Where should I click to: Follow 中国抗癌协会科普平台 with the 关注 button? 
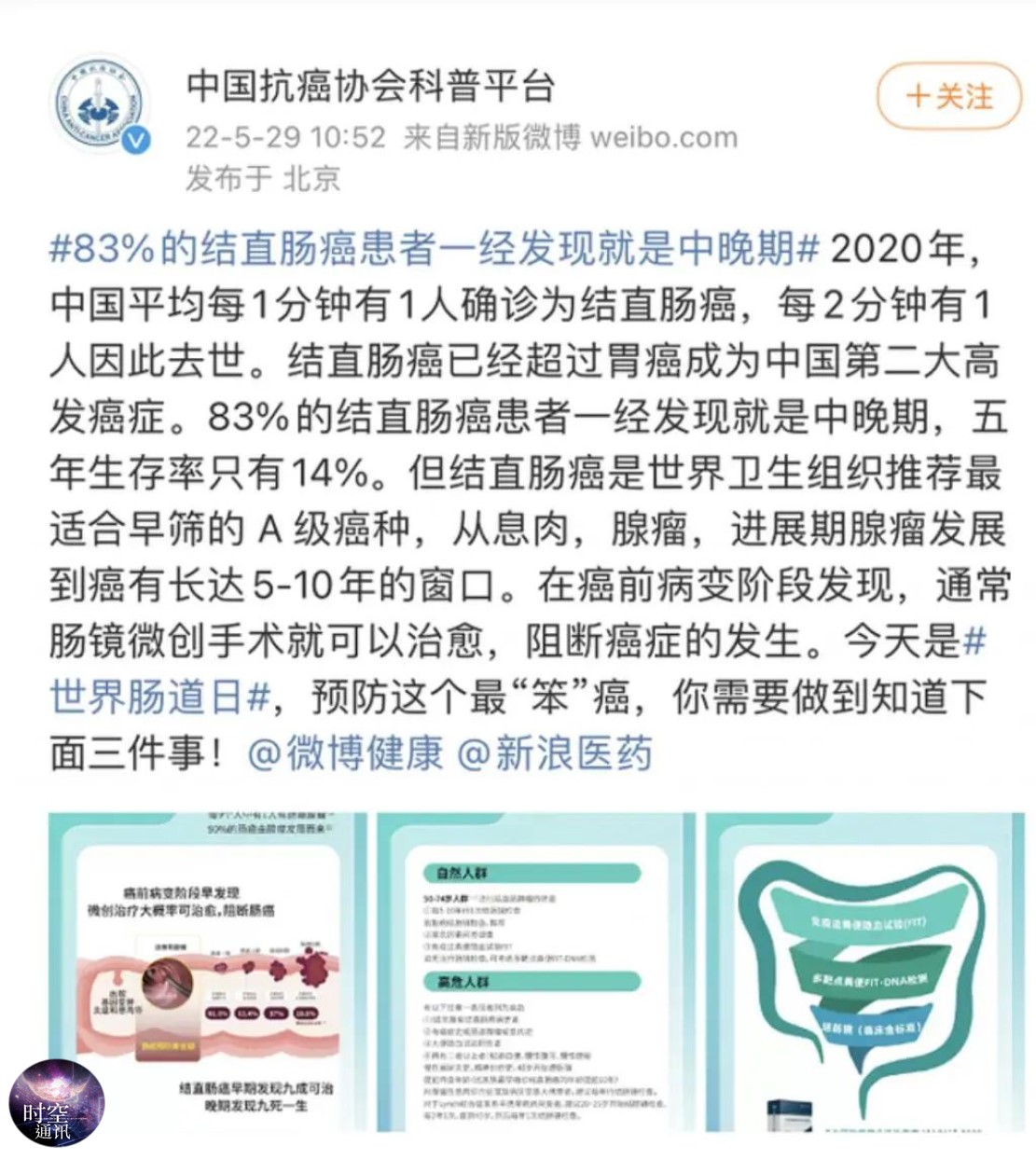(x=949, y=96)
